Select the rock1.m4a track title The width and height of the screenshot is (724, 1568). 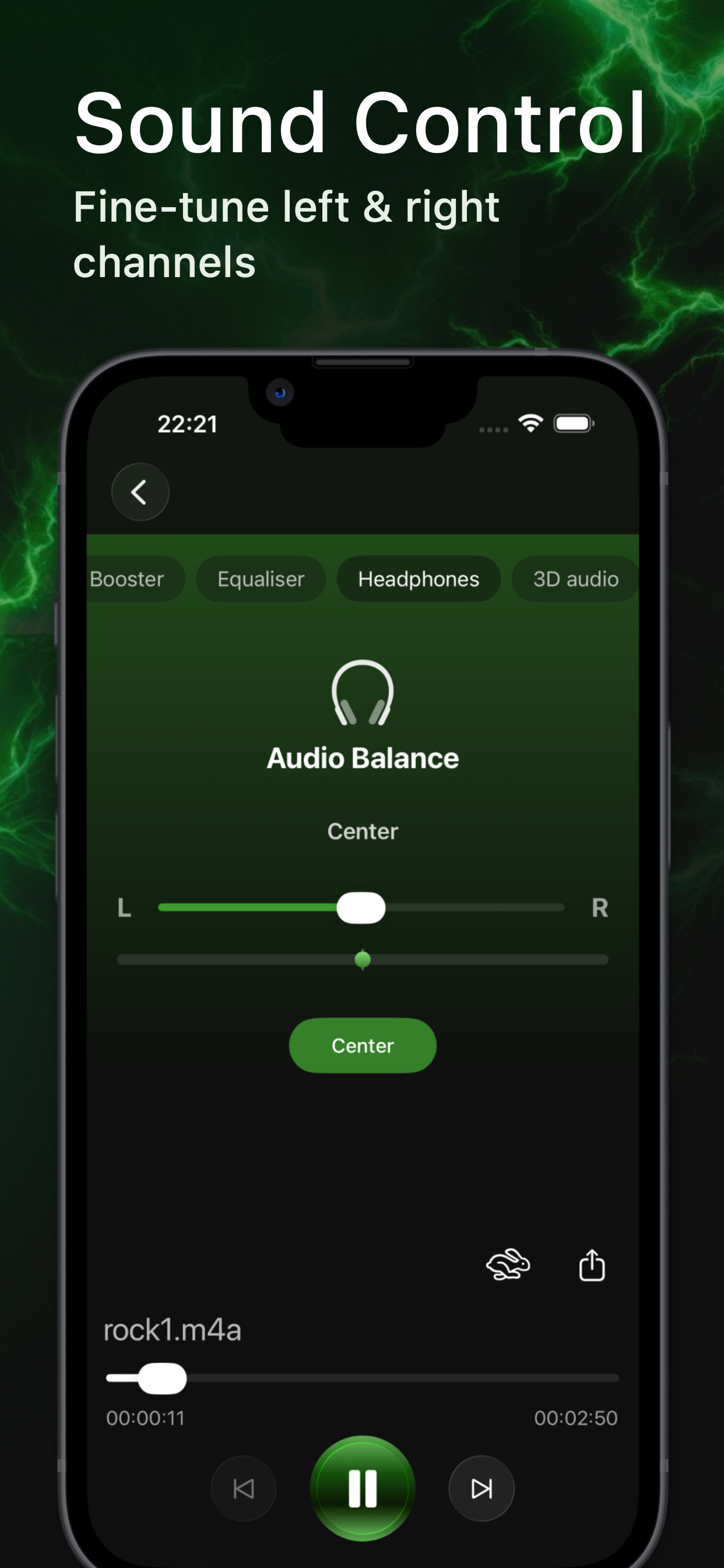coord(173,1329)
